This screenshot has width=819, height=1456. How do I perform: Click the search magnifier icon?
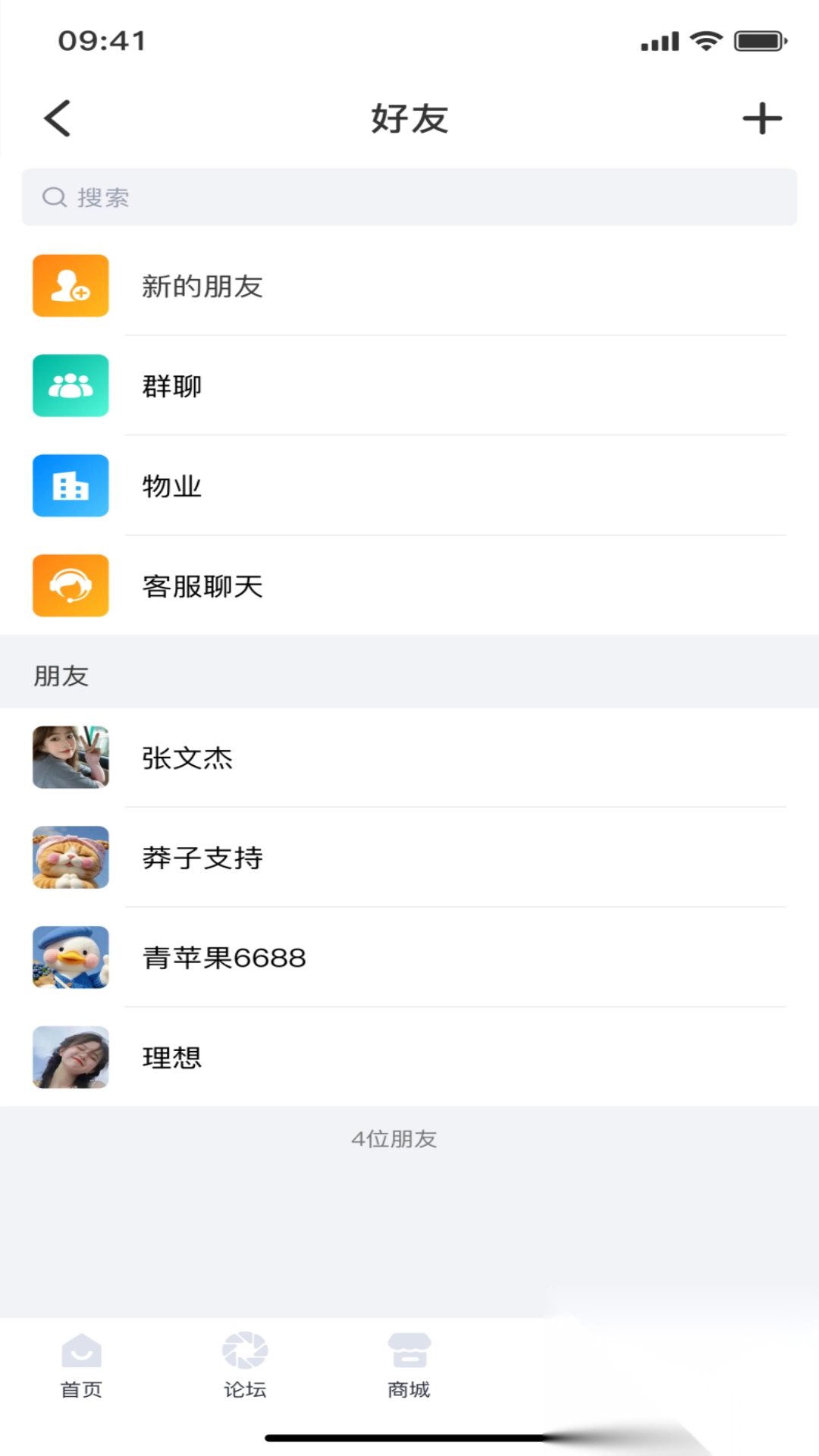point(53,196)
